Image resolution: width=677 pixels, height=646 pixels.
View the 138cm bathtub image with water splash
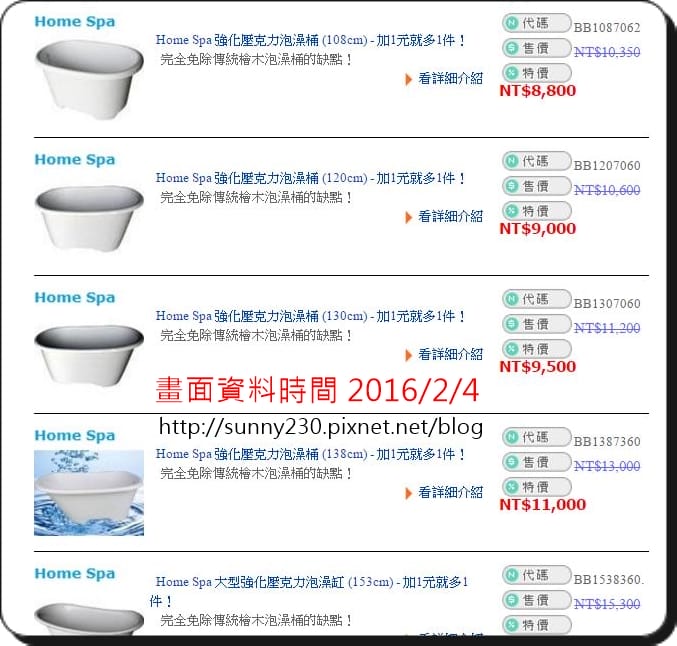[89, 492]
